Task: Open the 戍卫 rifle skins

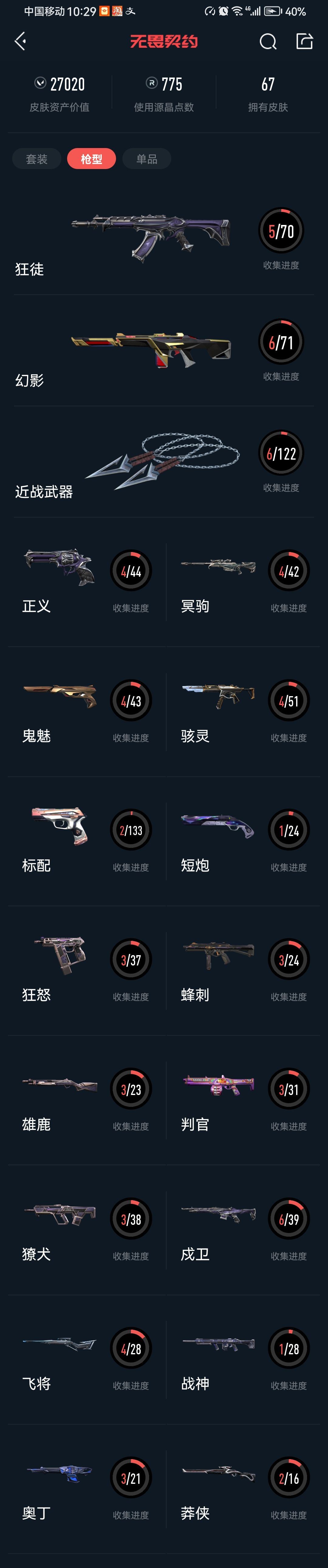Action: point(218,1229)
